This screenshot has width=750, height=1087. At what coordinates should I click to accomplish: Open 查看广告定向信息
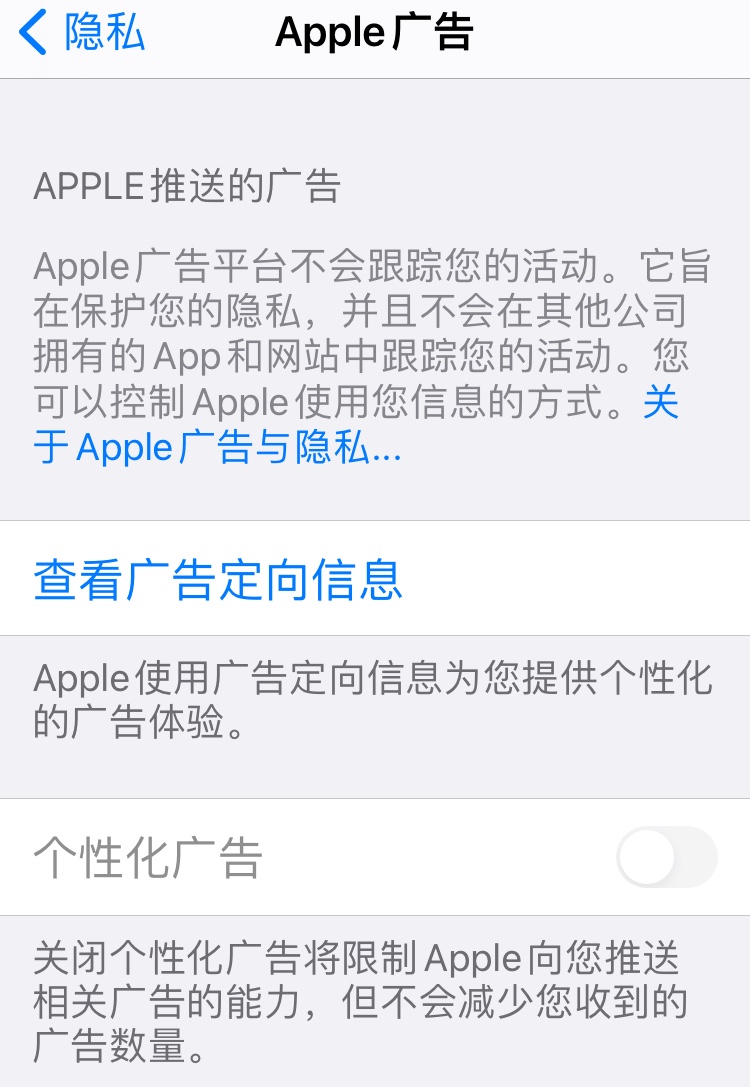coord(218,579)
